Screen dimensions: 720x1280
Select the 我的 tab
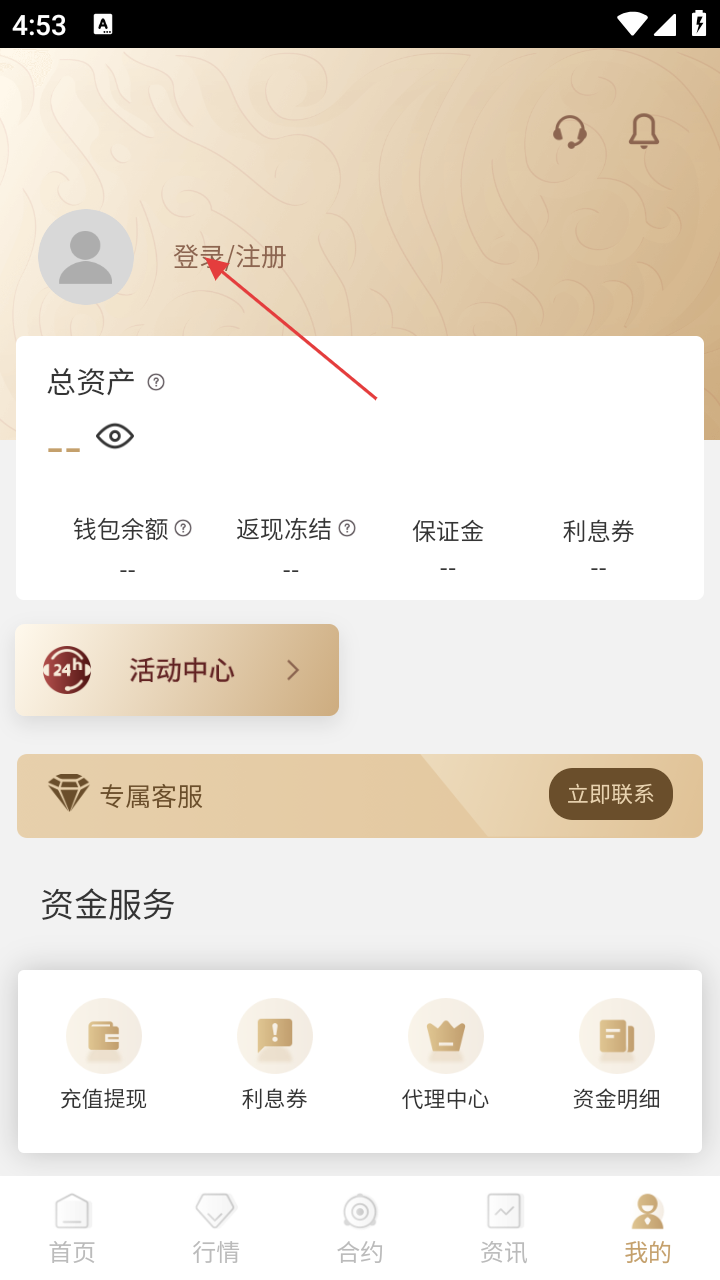pyautogui.click(x=648, y=1228)
